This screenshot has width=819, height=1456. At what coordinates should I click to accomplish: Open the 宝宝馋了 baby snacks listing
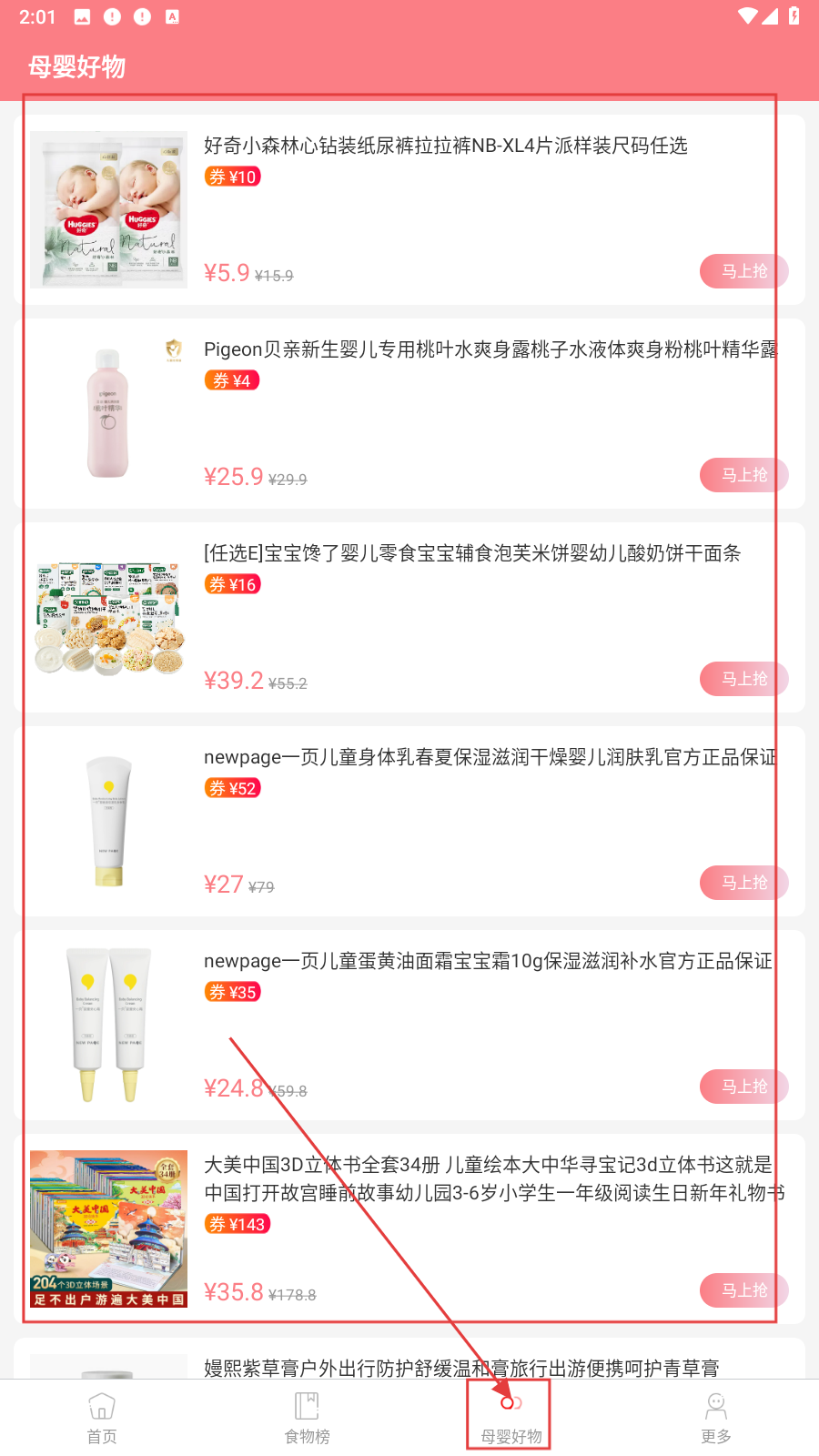[x=472, y=553]
